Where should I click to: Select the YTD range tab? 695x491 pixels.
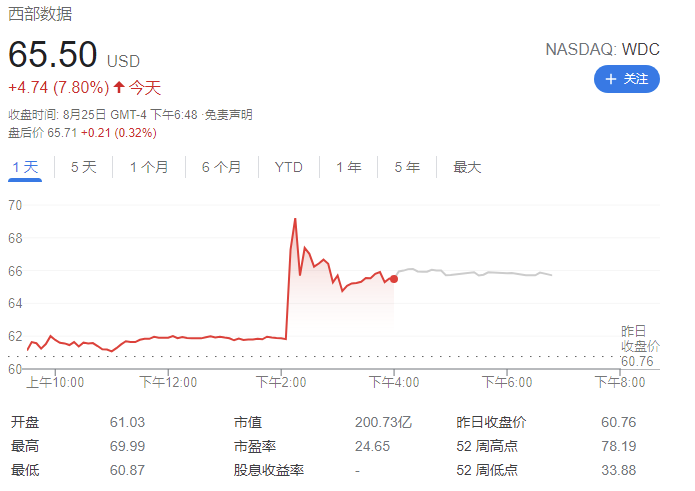(289, 167)
